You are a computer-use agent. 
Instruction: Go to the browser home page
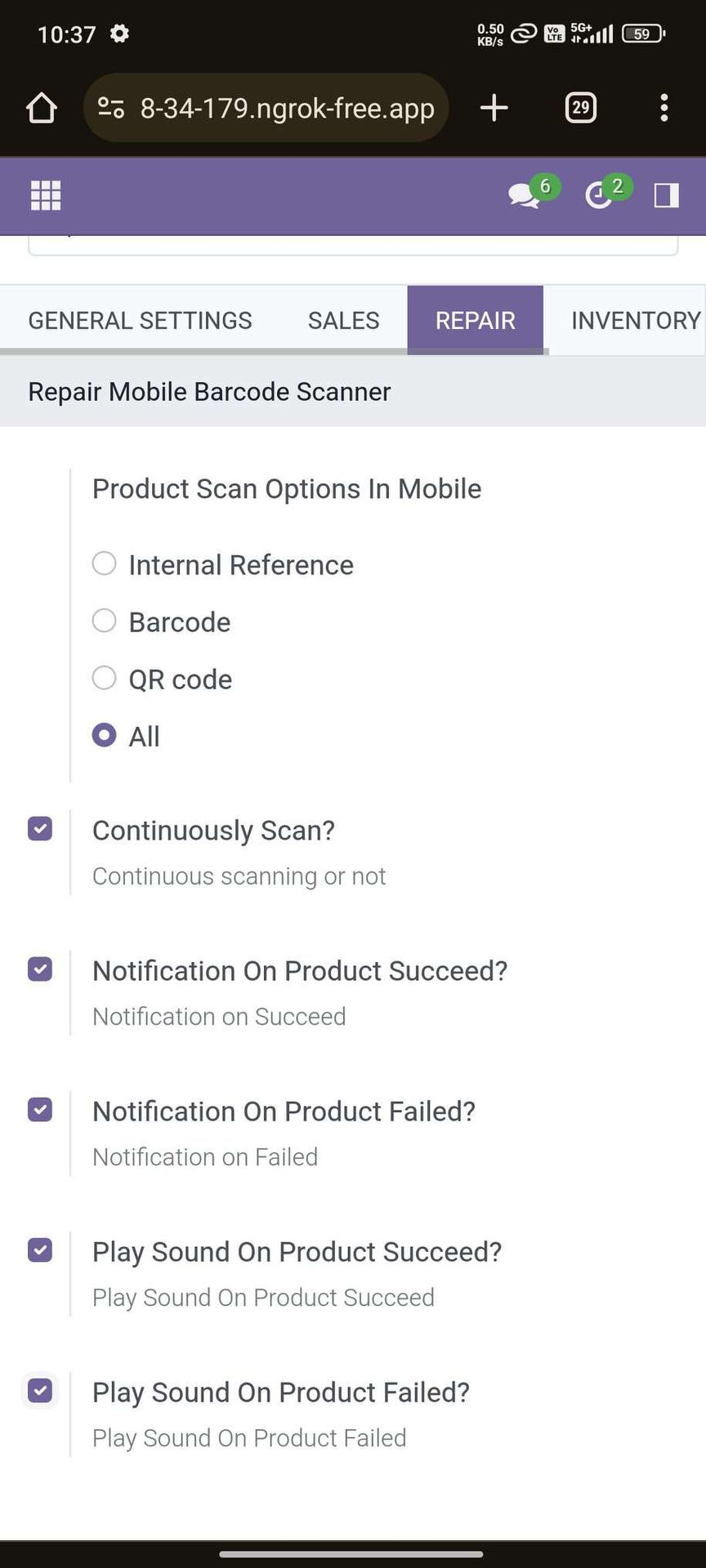click(x=42, y=108)
